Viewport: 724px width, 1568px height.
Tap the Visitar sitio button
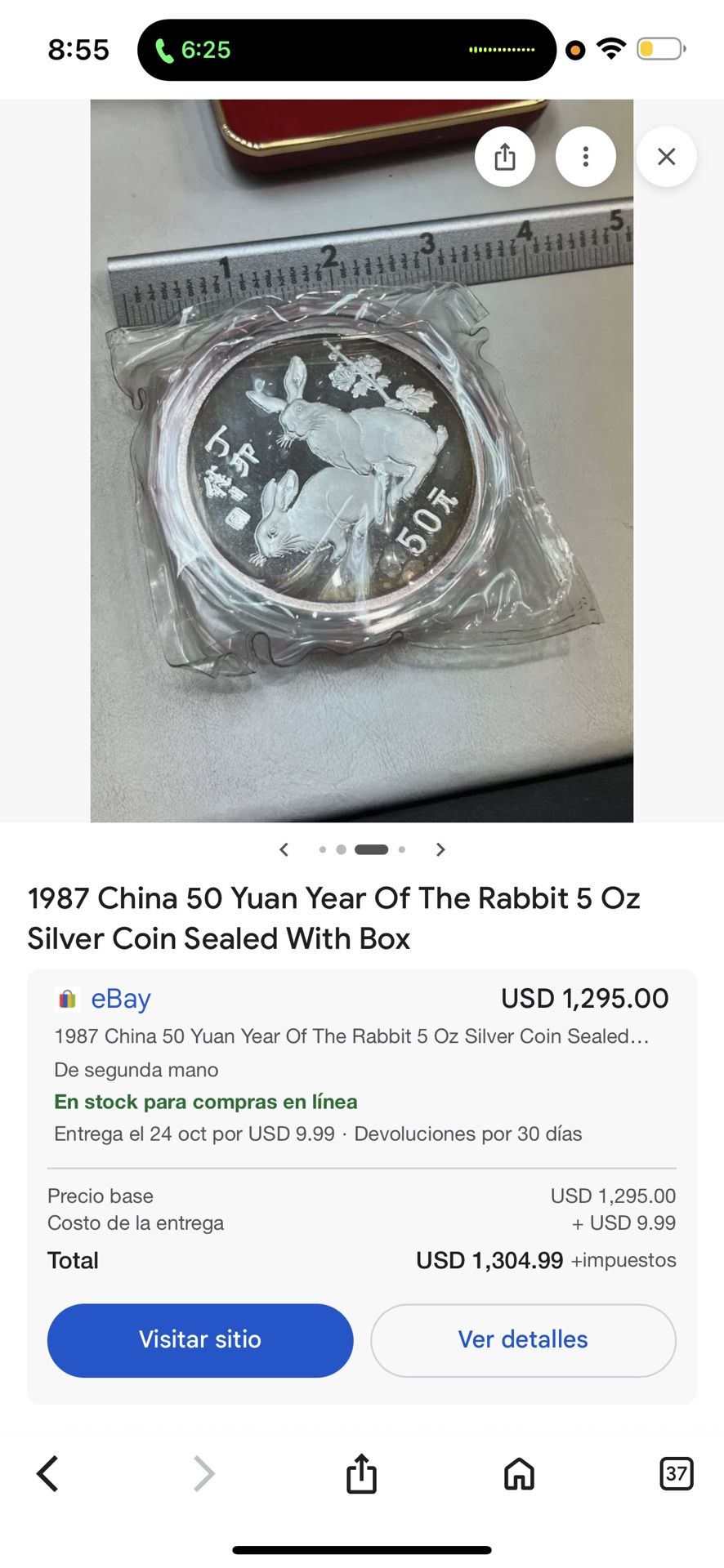[x=199, y=1340]
